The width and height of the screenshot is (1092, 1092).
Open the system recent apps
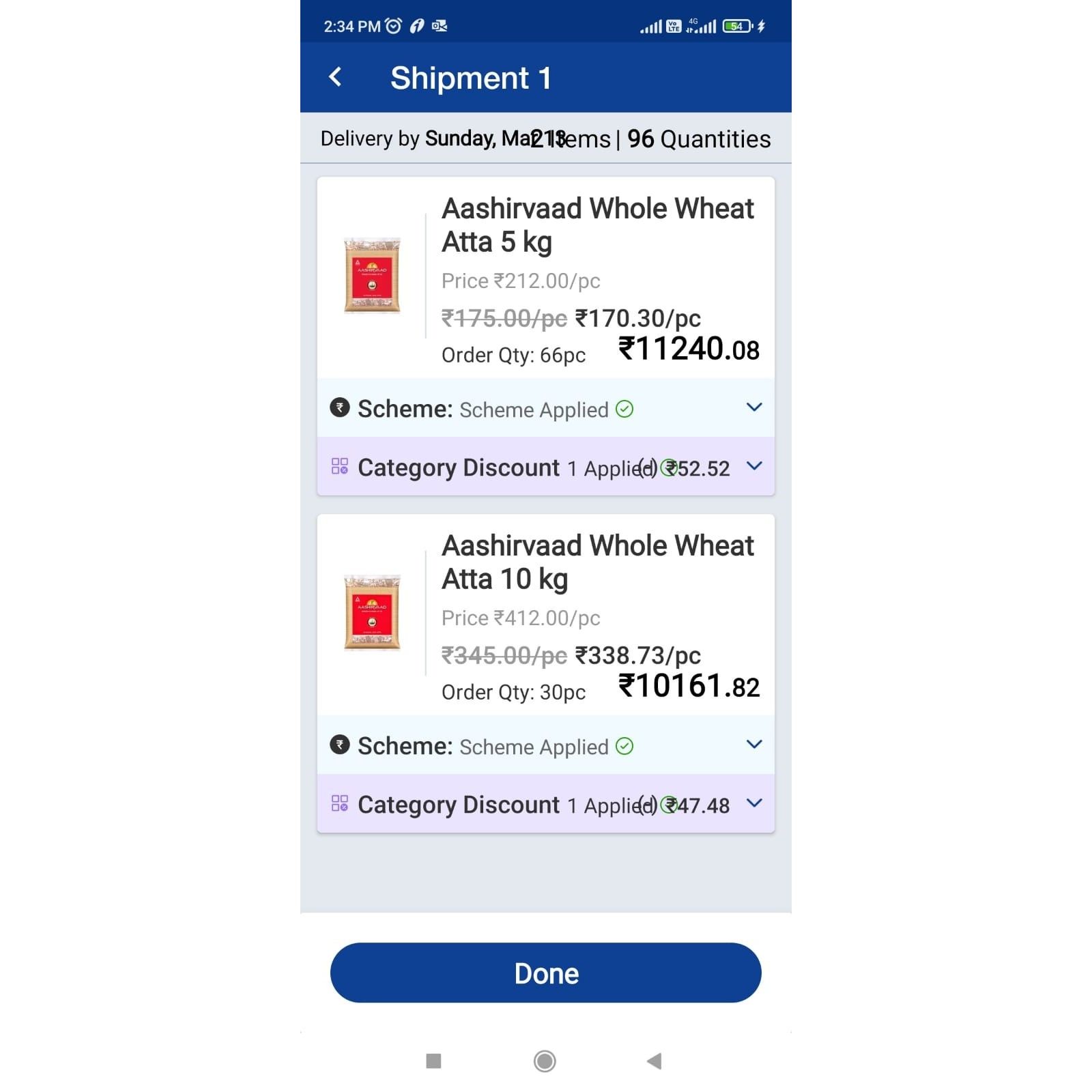tap(433, 1061)
